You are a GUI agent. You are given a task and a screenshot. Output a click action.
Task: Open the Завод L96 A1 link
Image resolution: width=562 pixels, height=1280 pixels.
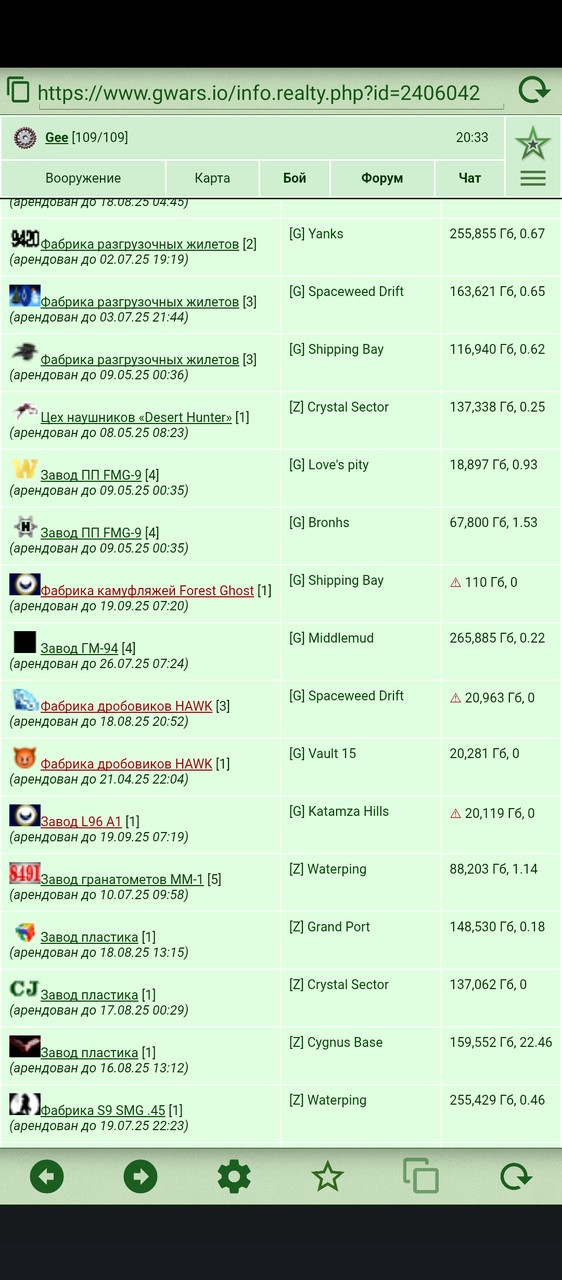coord(80,822)
